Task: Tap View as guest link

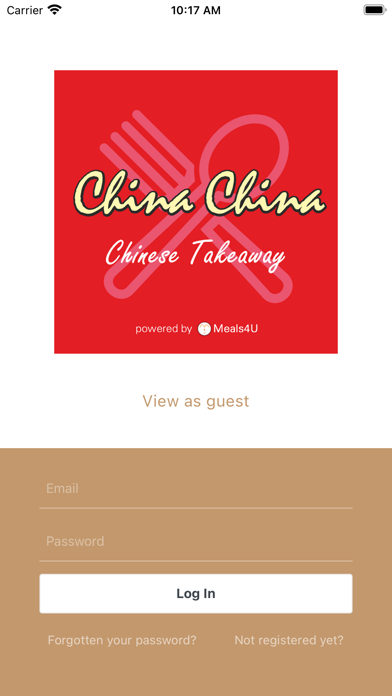Action: (x=196, y=401)
